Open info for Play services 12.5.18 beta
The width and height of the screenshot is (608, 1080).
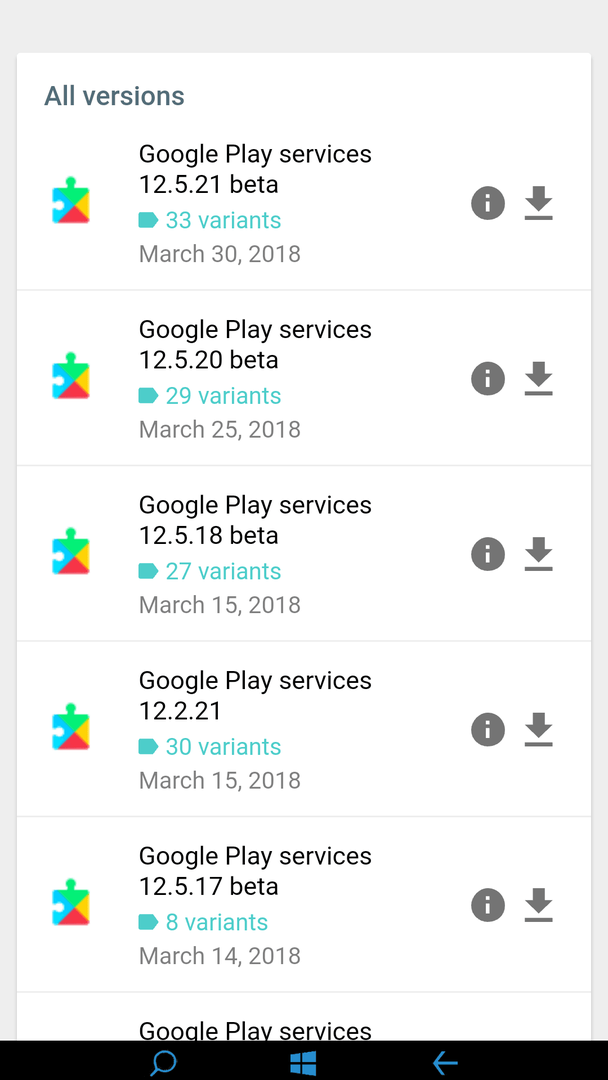tap(488, 554)
